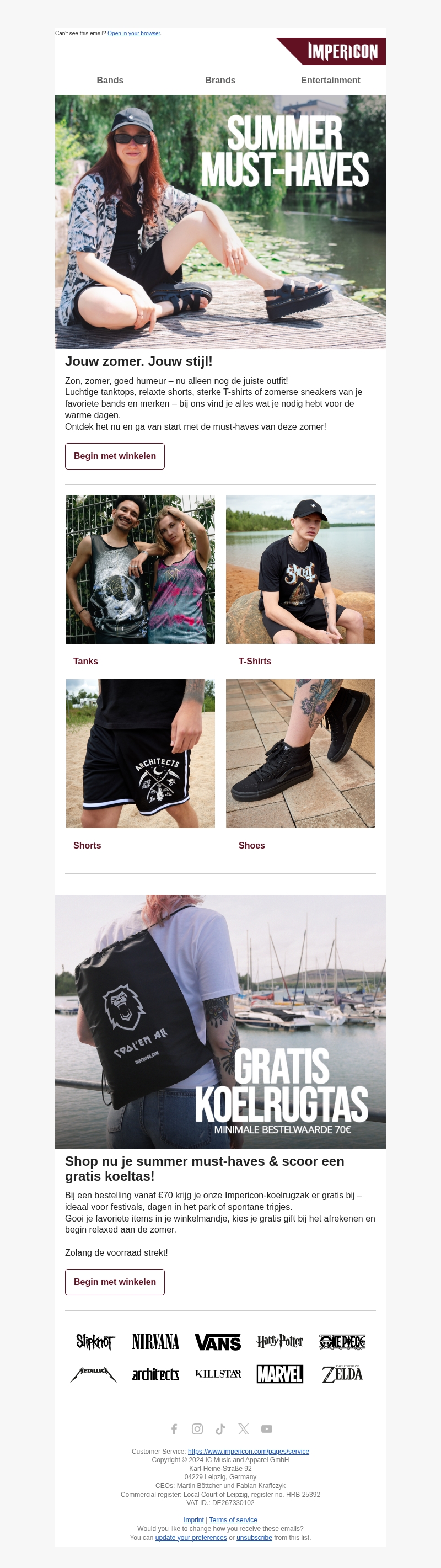Tap update your preferences link

coord(190,1537)
